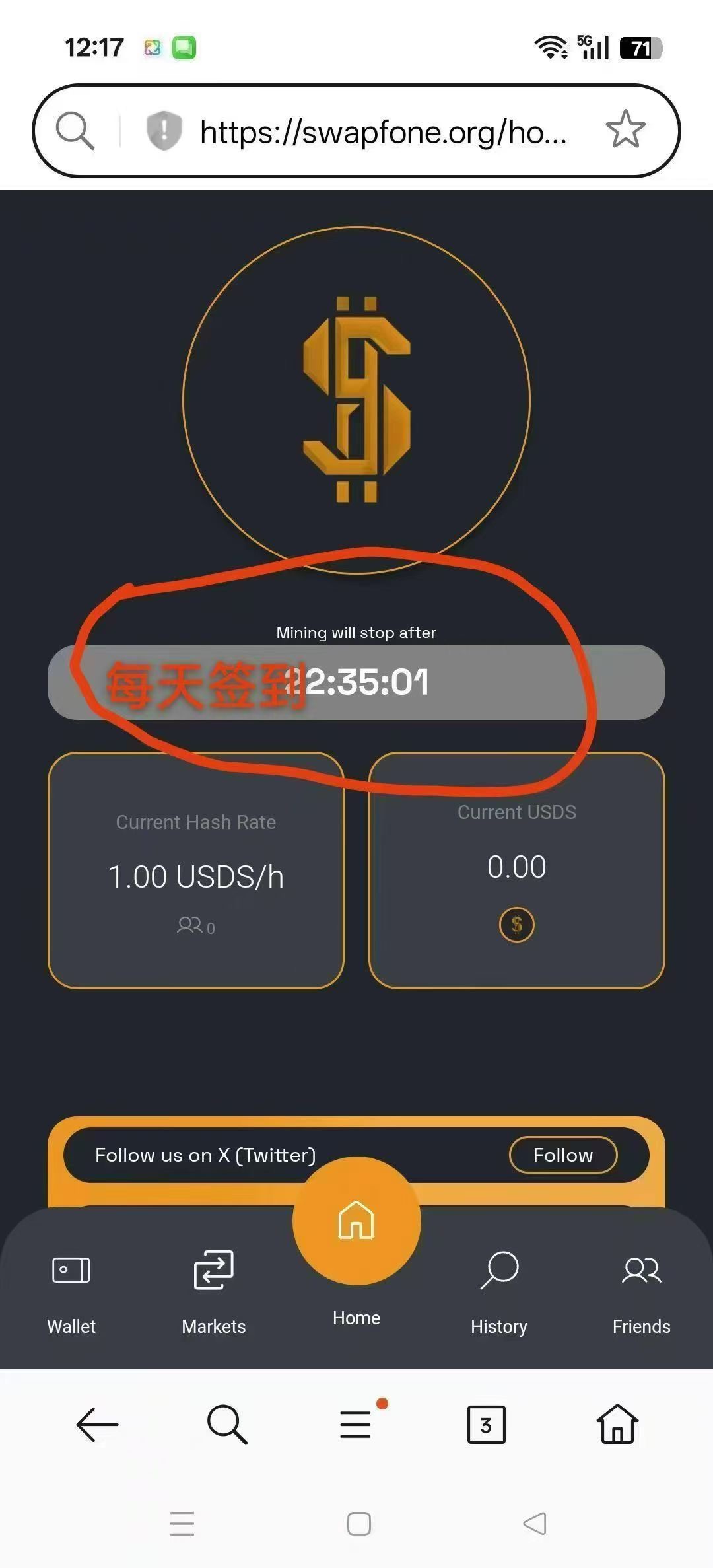Open the browser search tool
Screen dimensions: 713x1568
tap(227, 1425)
